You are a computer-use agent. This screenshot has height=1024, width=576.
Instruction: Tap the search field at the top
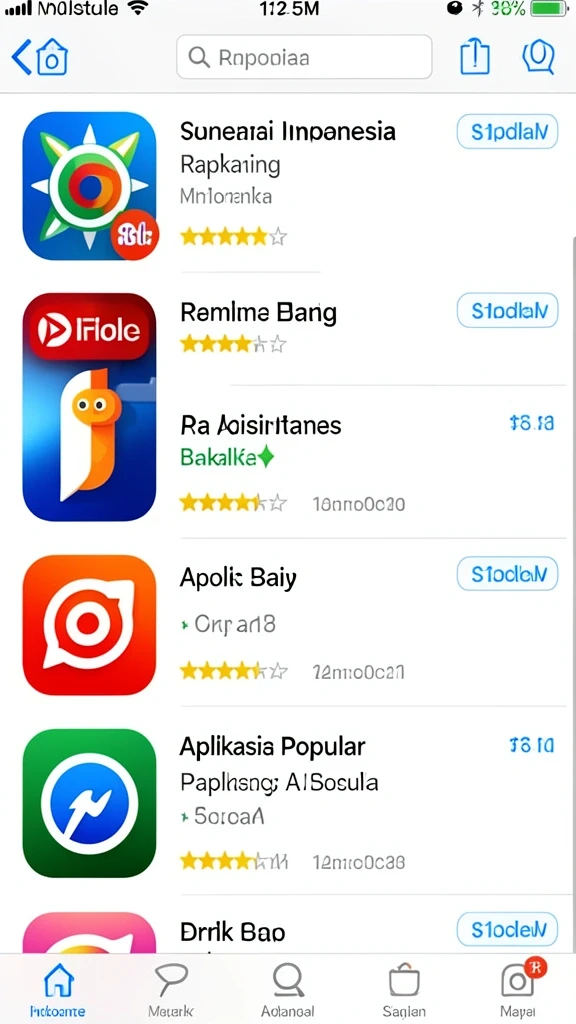coord(304,57)
